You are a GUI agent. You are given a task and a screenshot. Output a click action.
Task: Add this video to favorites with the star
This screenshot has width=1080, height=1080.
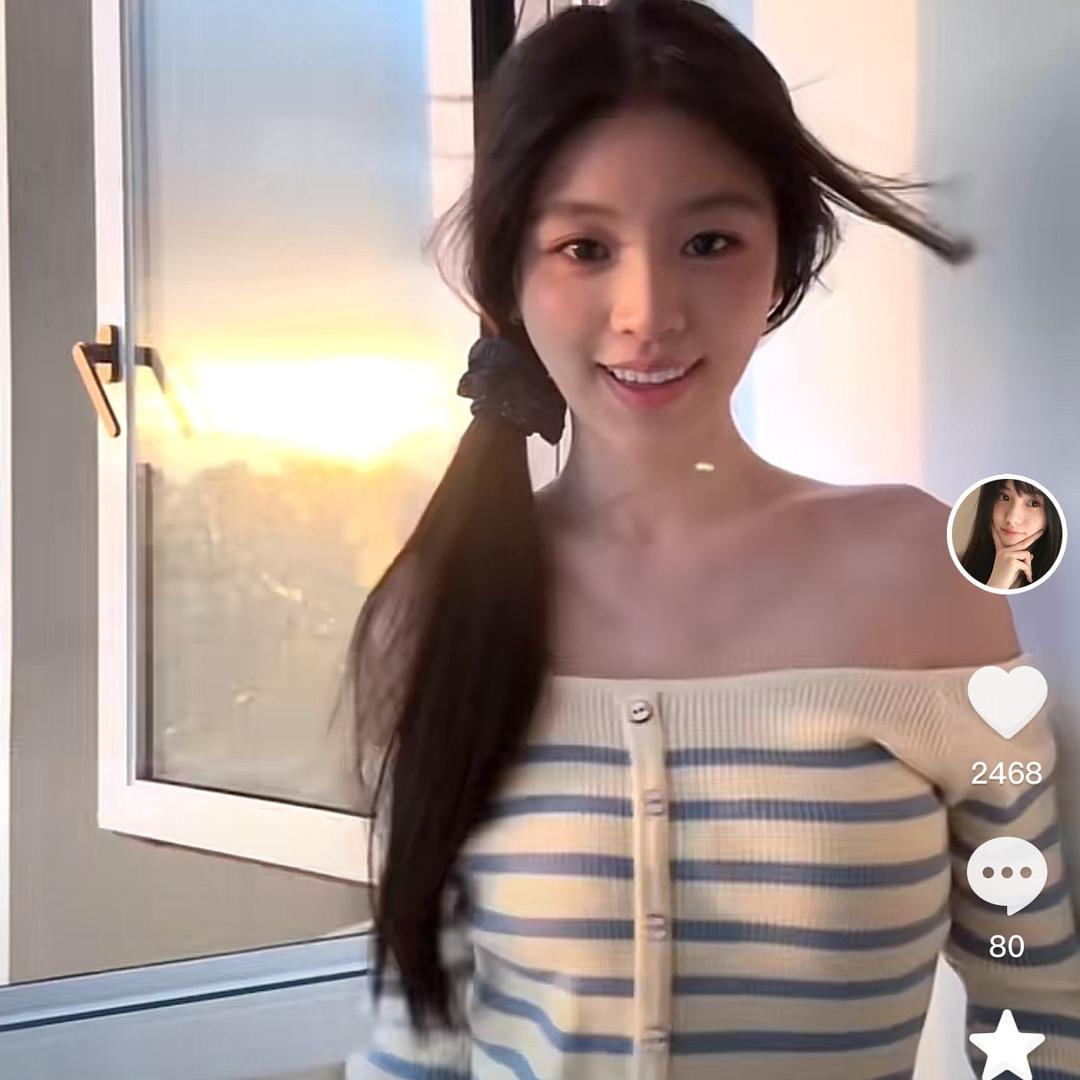pyautogui.click(x=1007, y=1045)
